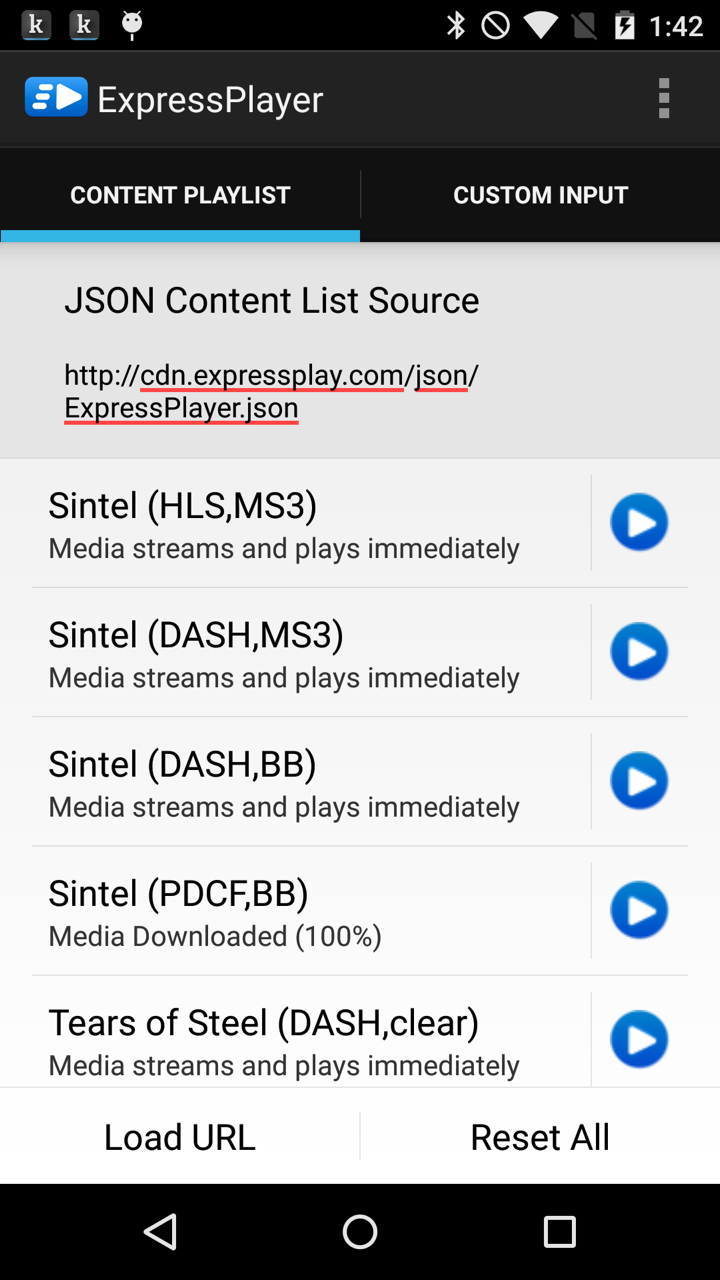Open the Sintel (HLS,MS3) row
The width and height of the screenshot is (720, 1280).
(310, 523)
